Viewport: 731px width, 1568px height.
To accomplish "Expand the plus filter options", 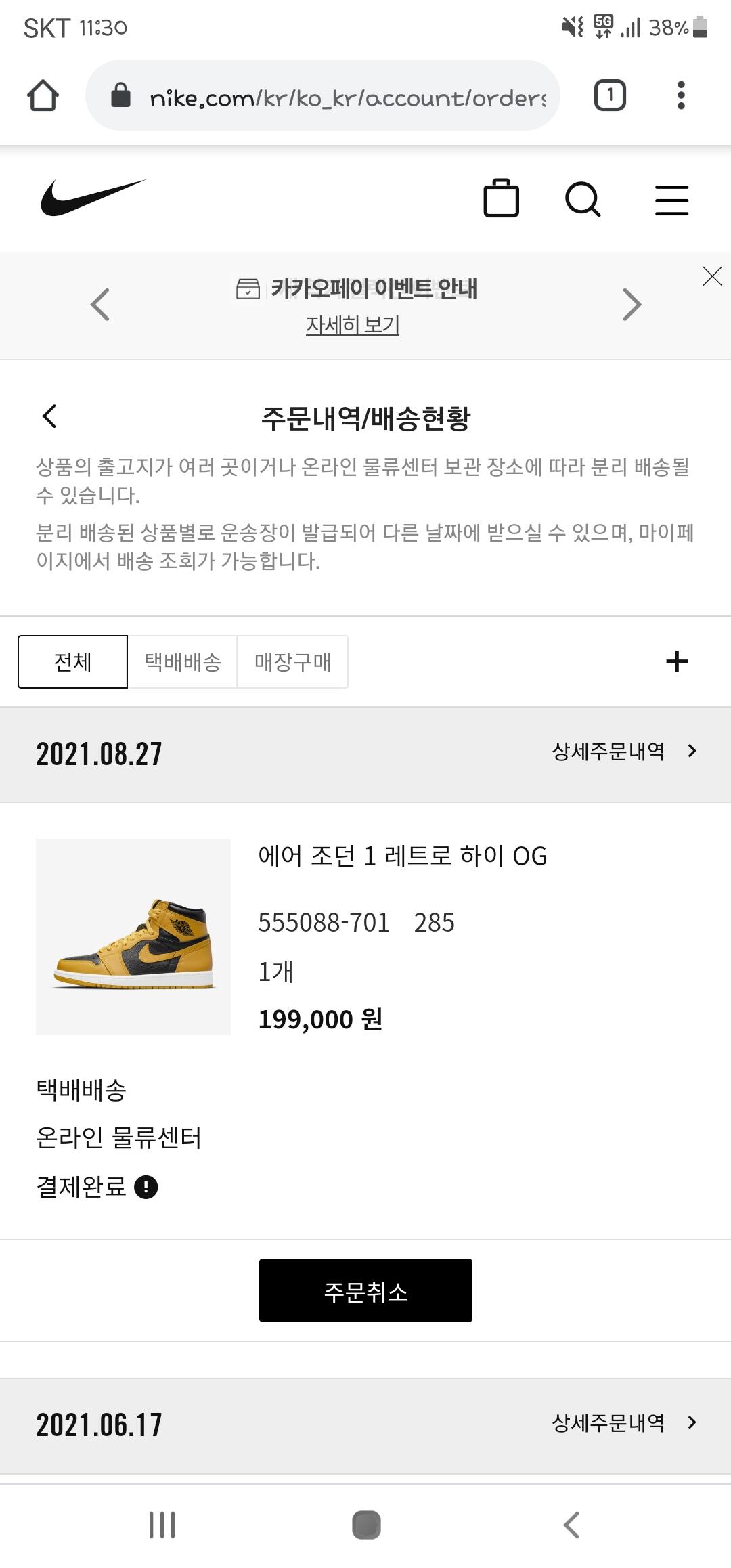I will point(677,661).
